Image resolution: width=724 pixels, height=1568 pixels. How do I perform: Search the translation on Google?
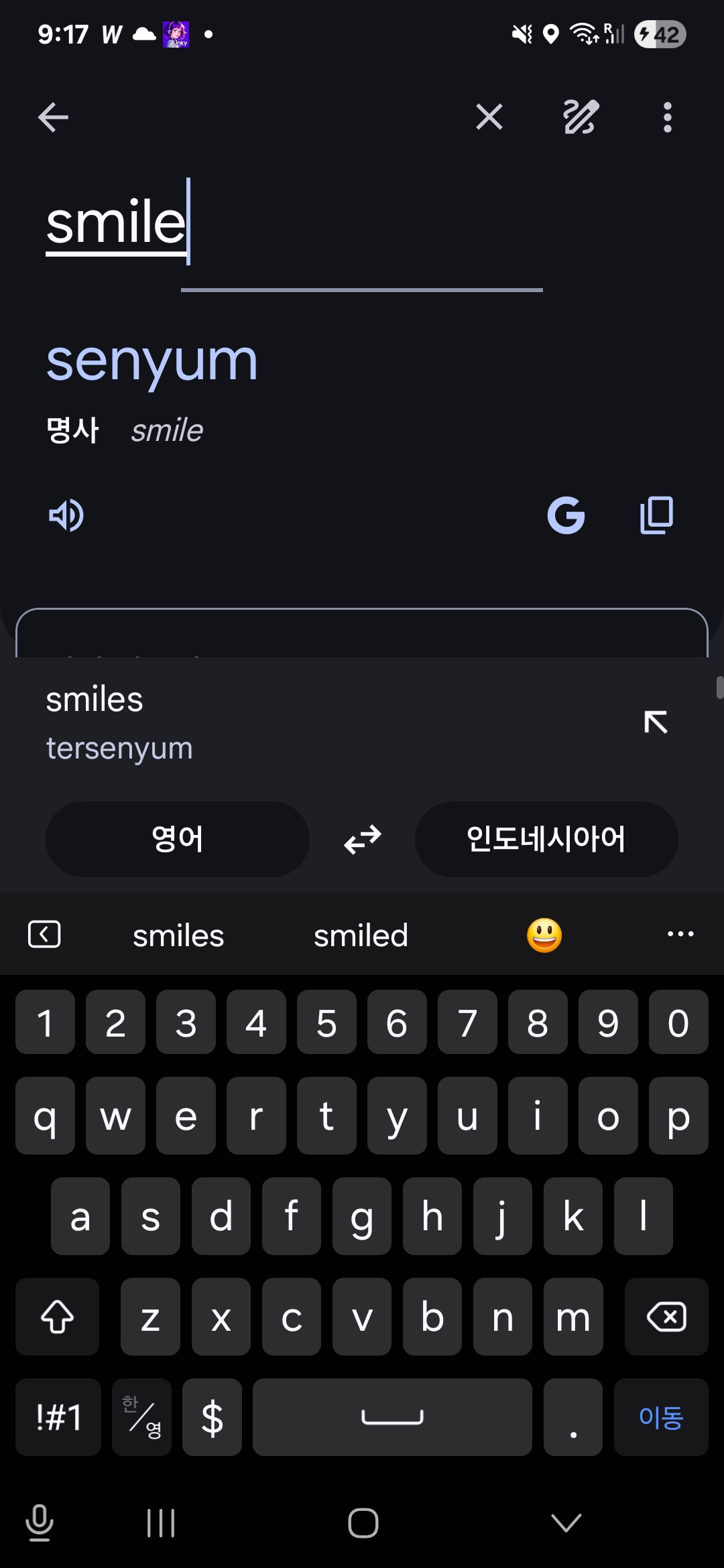(566, 515)
